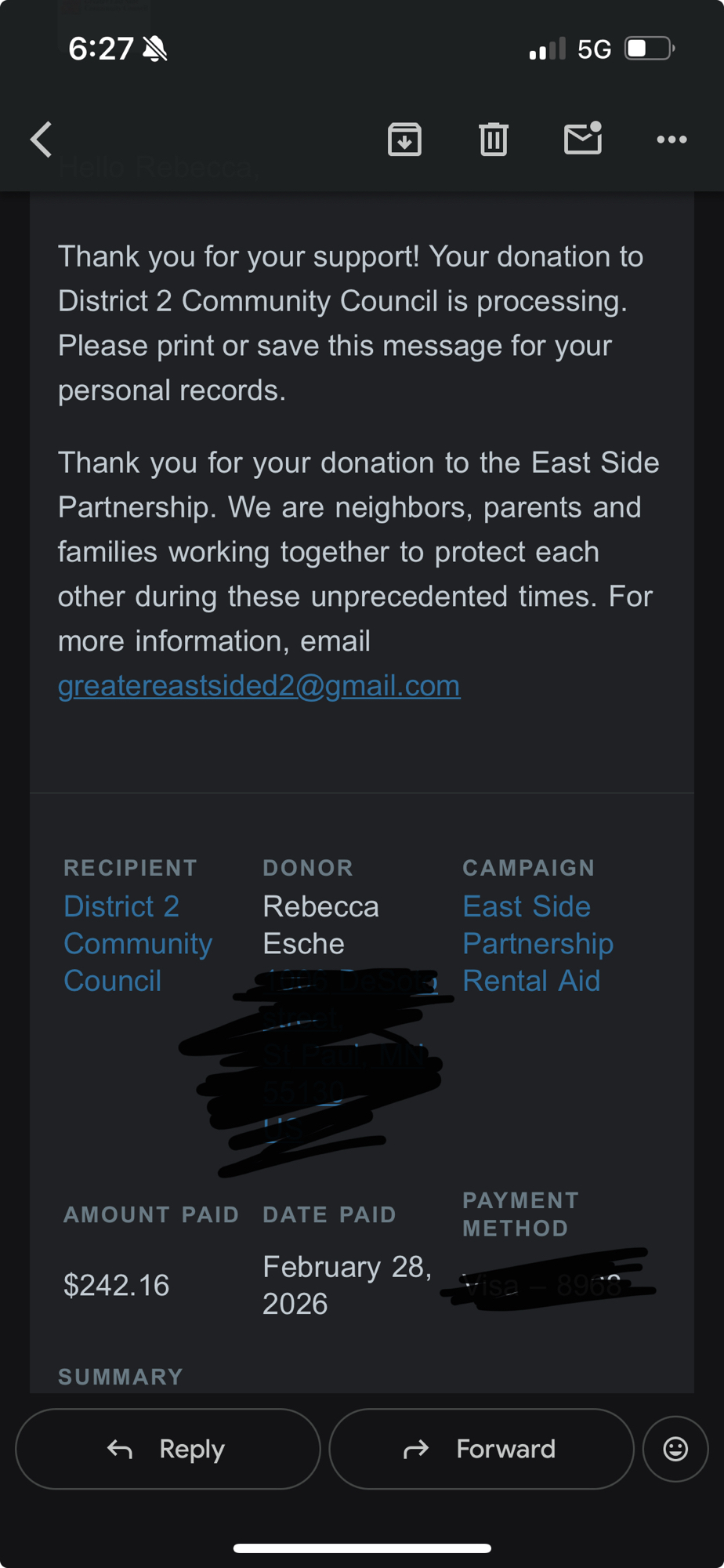Screen dimensions: 724x1568
Task: Add an emoji reaction
Action: [x=675, y=1449]
